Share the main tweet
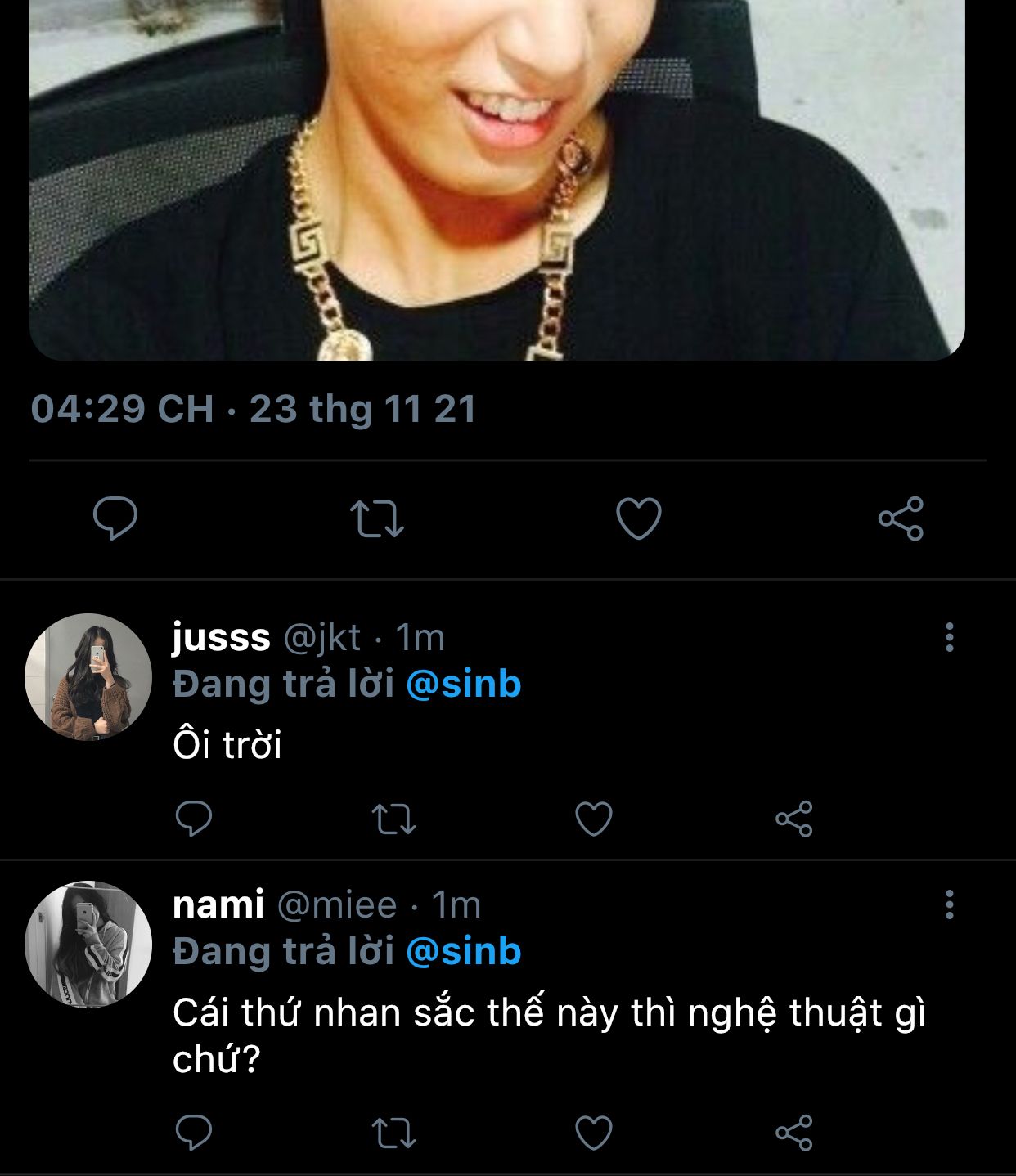This screenshot has width=1016, height=1176. (x=901, y=518)
